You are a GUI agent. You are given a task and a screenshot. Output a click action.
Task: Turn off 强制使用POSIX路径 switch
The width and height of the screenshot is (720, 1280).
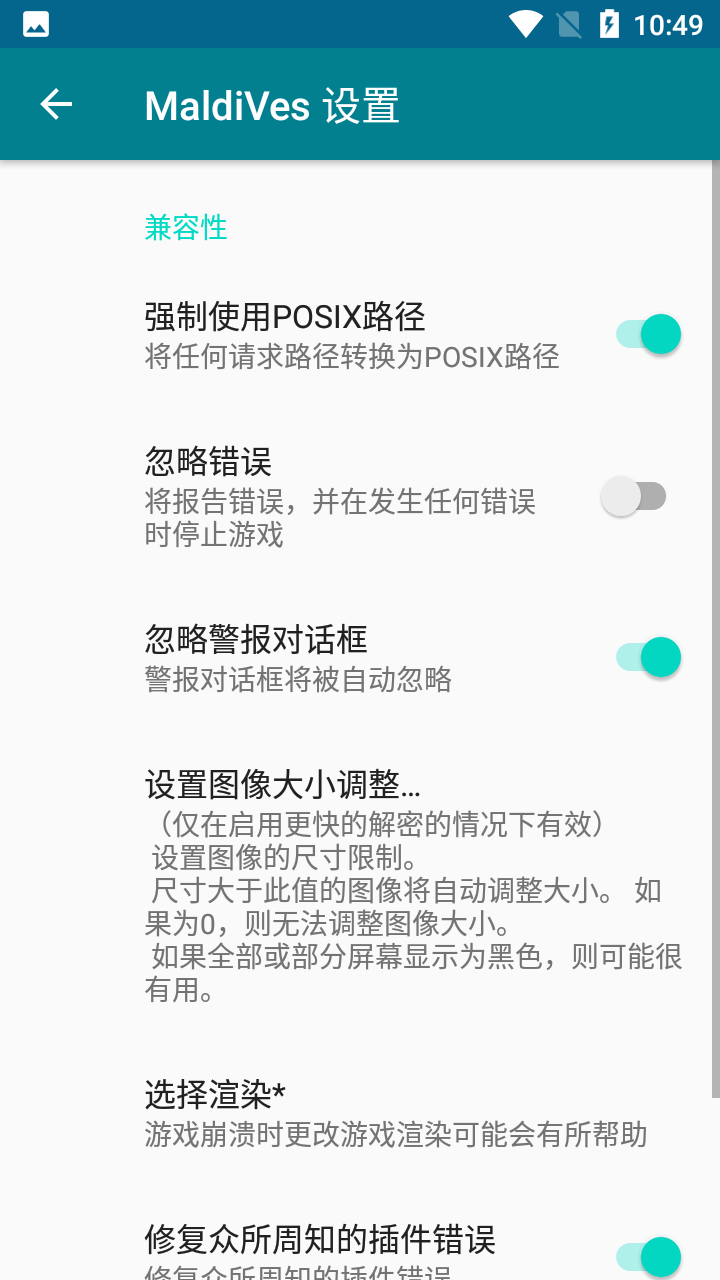[x=649, y=334]
